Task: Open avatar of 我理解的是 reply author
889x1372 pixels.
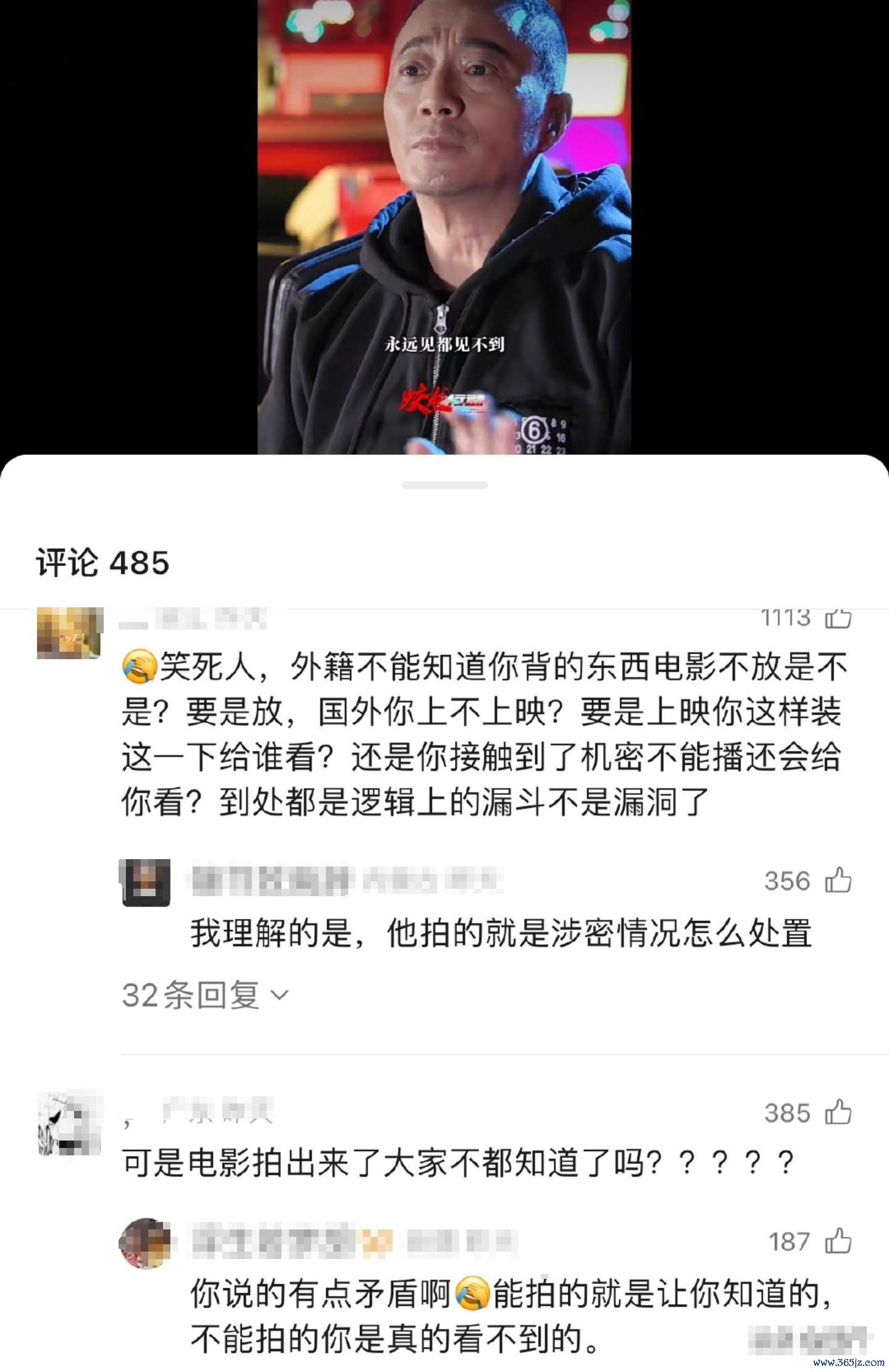Action: pos(145,882)
